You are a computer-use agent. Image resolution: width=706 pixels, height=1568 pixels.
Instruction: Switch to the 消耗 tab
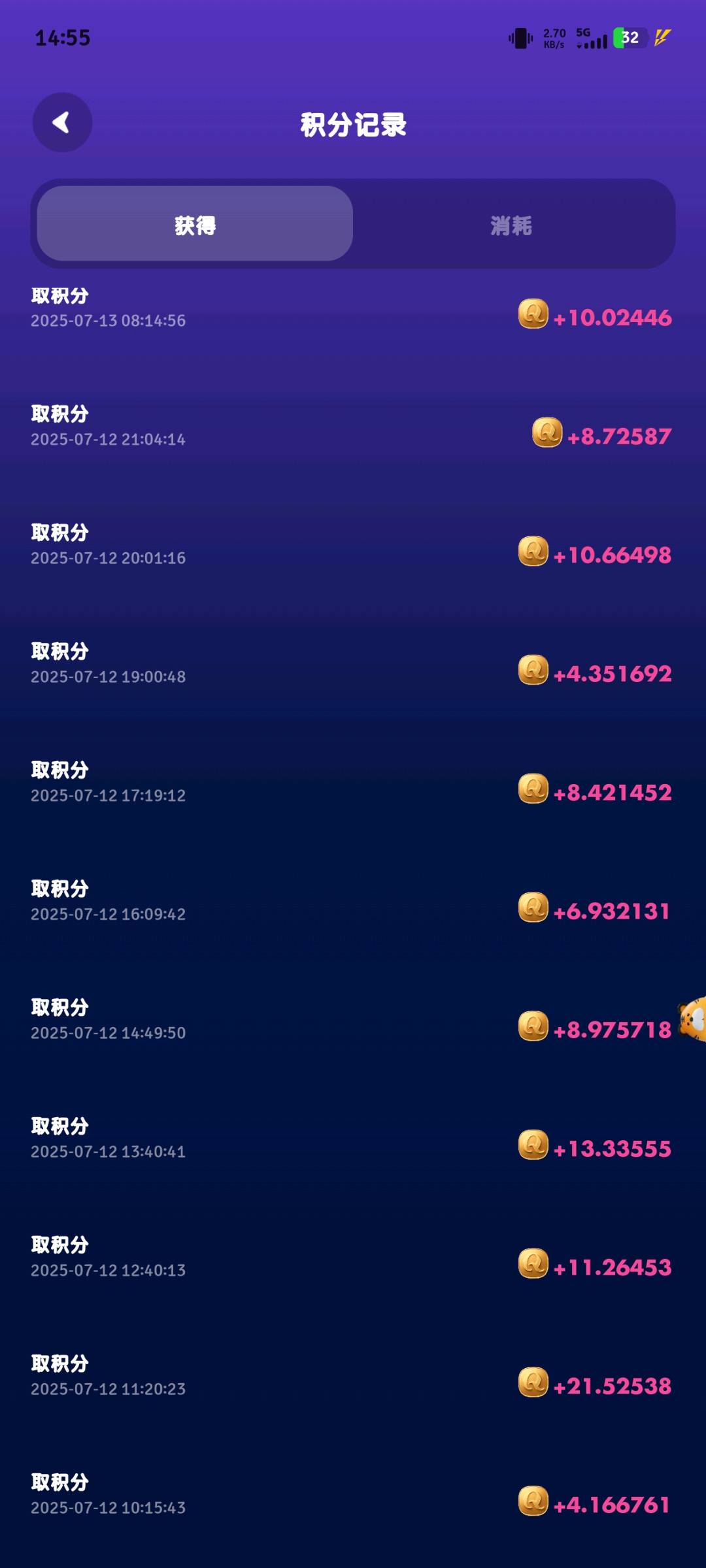click(x=511, y=225)
